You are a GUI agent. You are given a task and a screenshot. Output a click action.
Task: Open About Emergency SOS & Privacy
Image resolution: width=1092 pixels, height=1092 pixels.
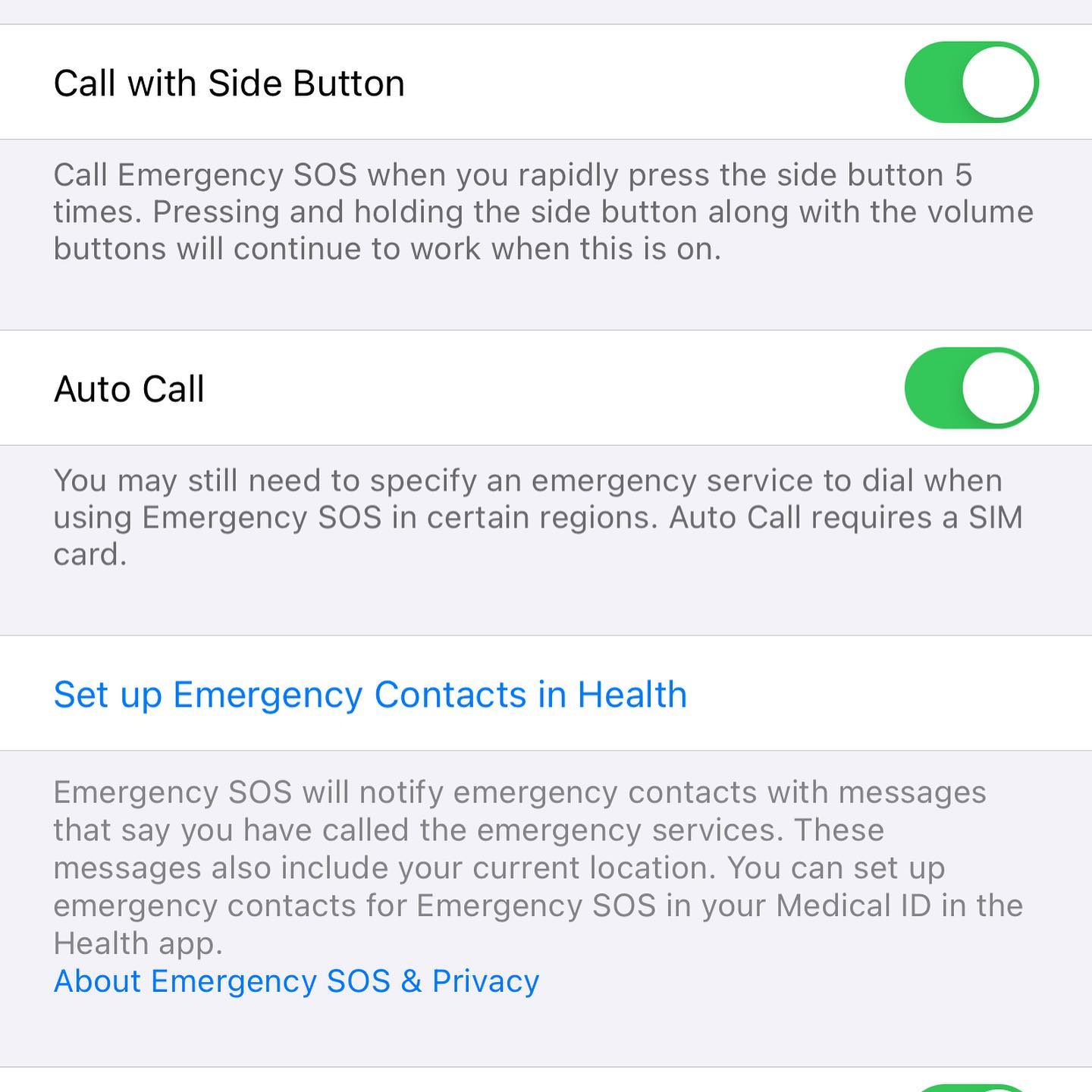(x=296, y=981)
